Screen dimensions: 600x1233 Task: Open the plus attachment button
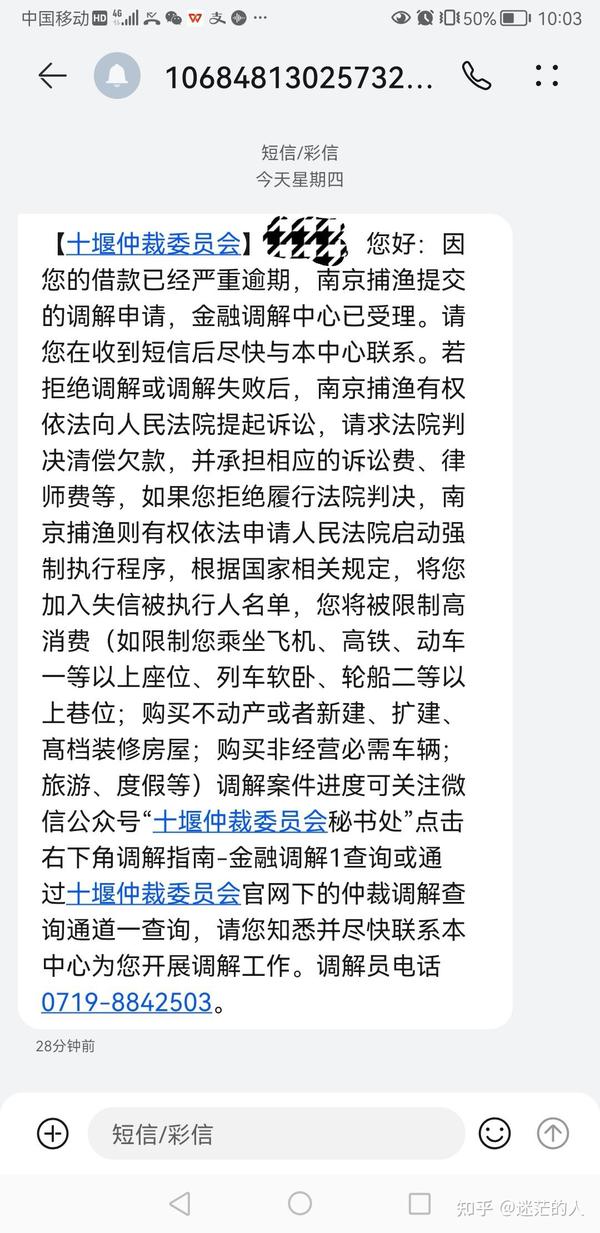tap(53, 1133)
